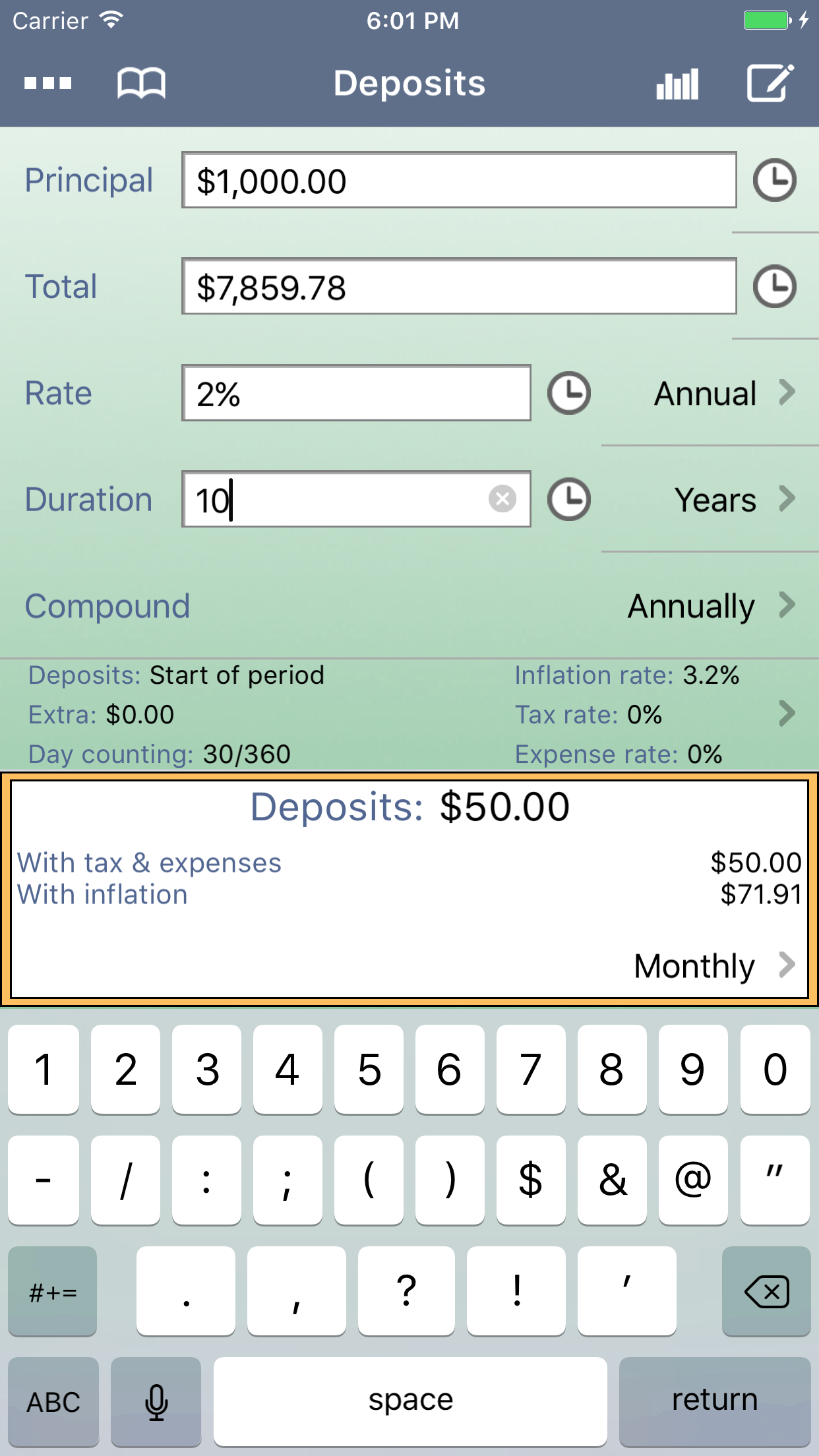Show the bar chart view
Viewport: 819px width, 1456px height.
(677, 84)
